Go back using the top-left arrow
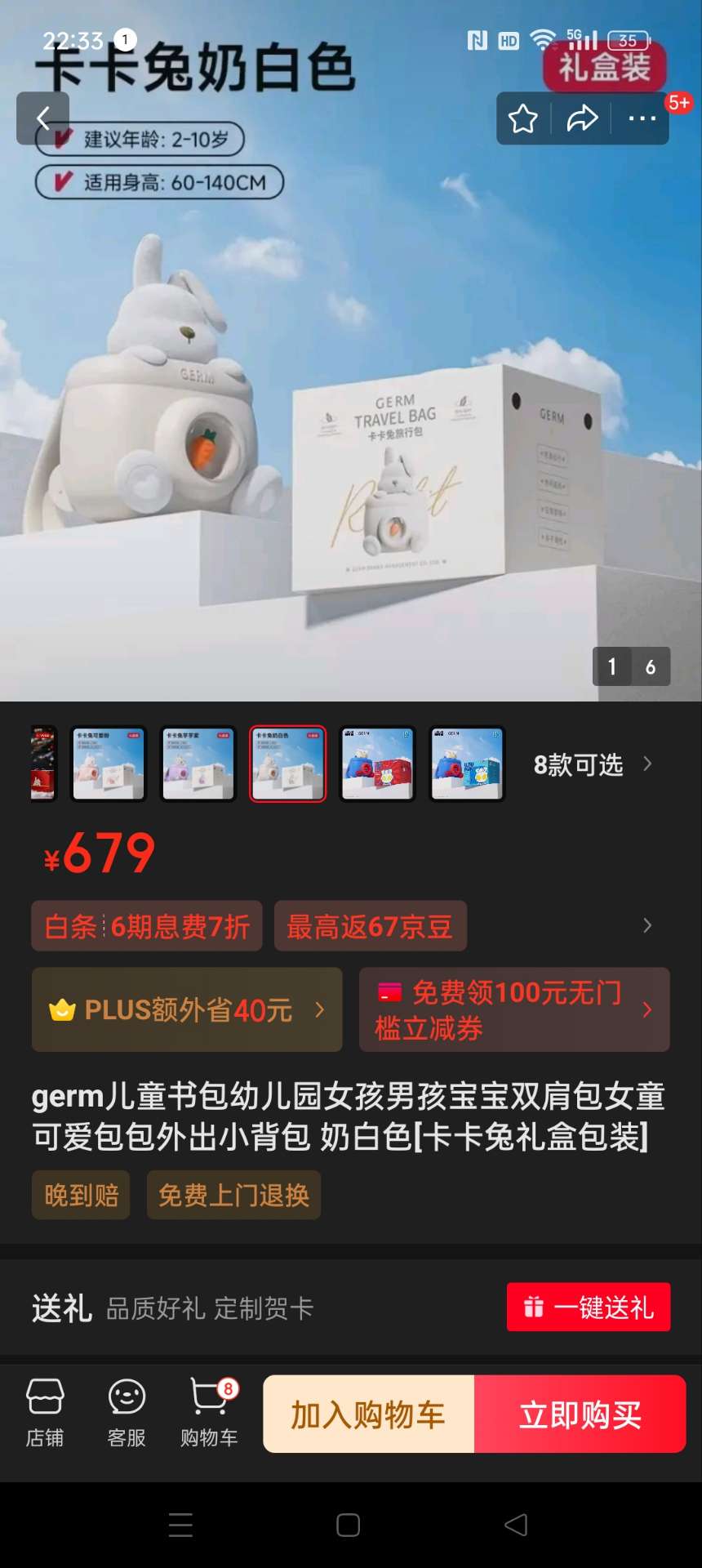Viewport: 702px width, 1568px height. click(x=42, y=118)
